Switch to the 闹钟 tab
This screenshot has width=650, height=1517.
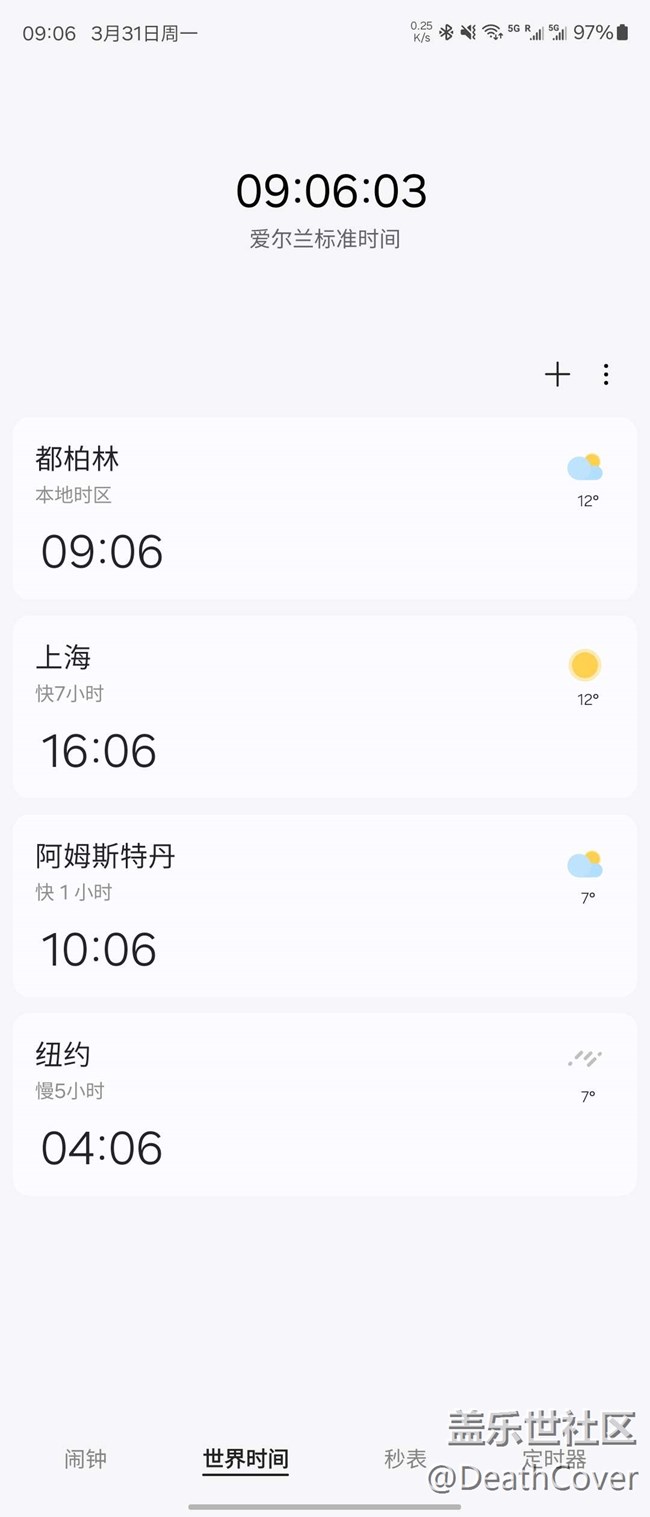(x=86, y=1459)
